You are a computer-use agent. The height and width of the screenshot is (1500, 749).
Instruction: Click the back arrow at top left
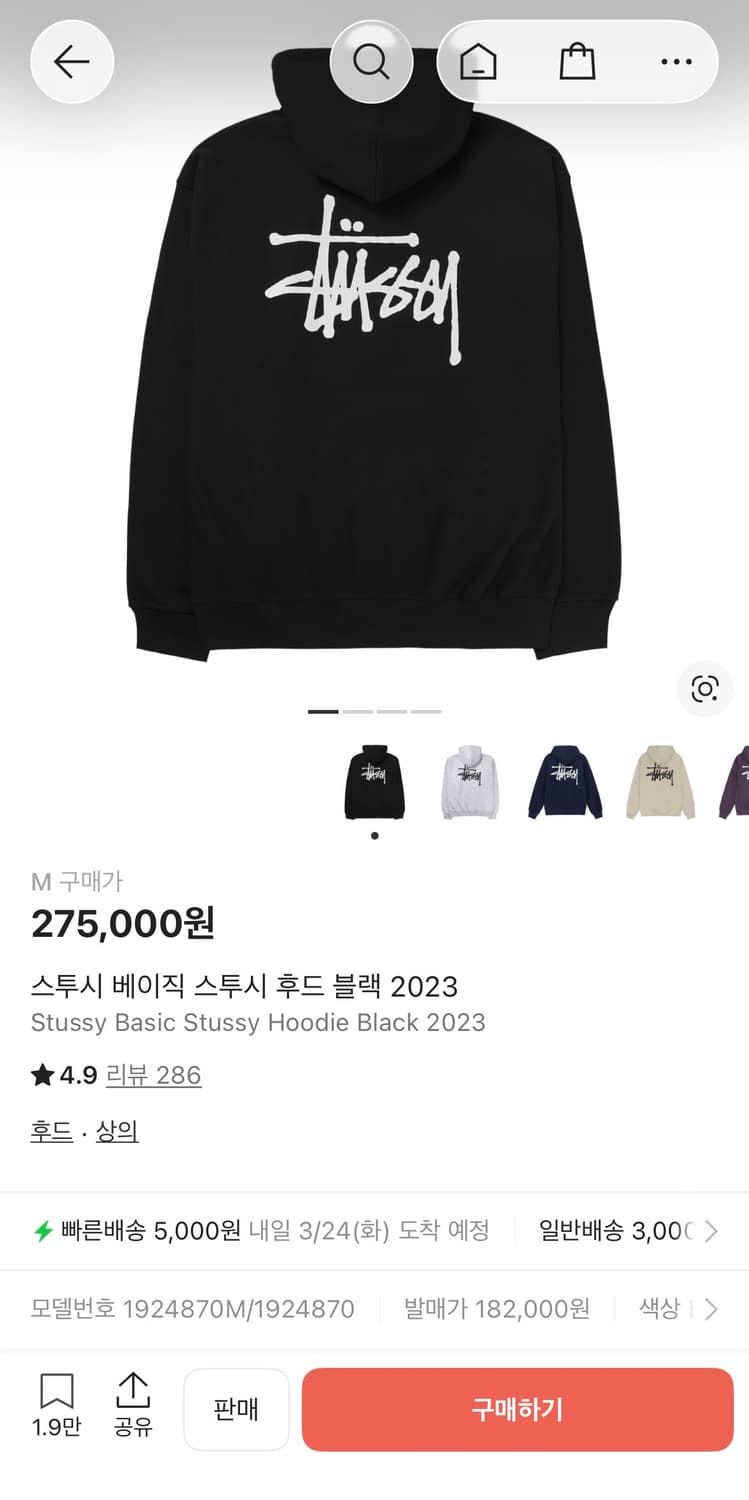click(x=71, y=61)
